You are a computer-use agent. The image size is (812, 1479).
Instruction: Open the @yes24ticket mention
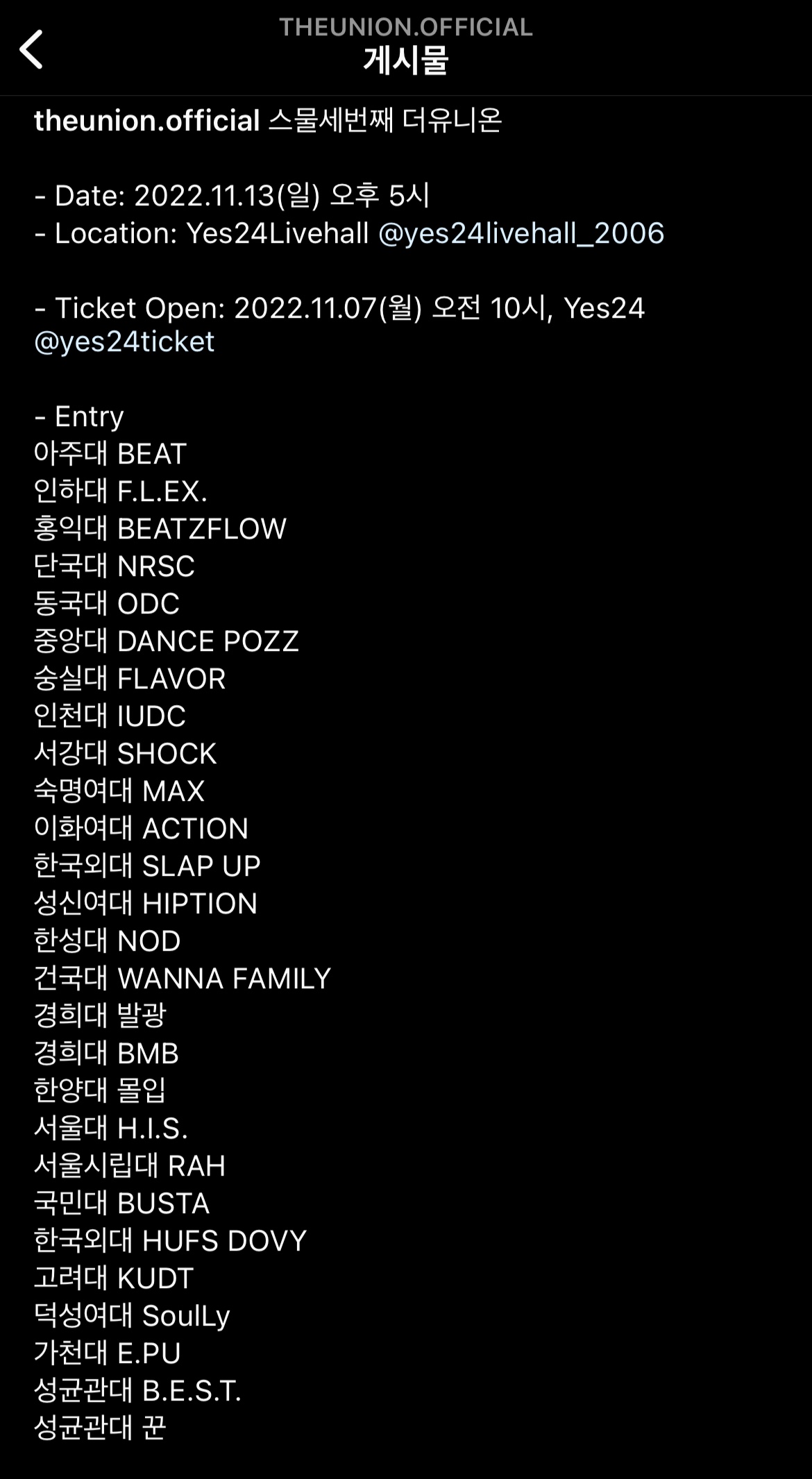[x=124, y=341]
